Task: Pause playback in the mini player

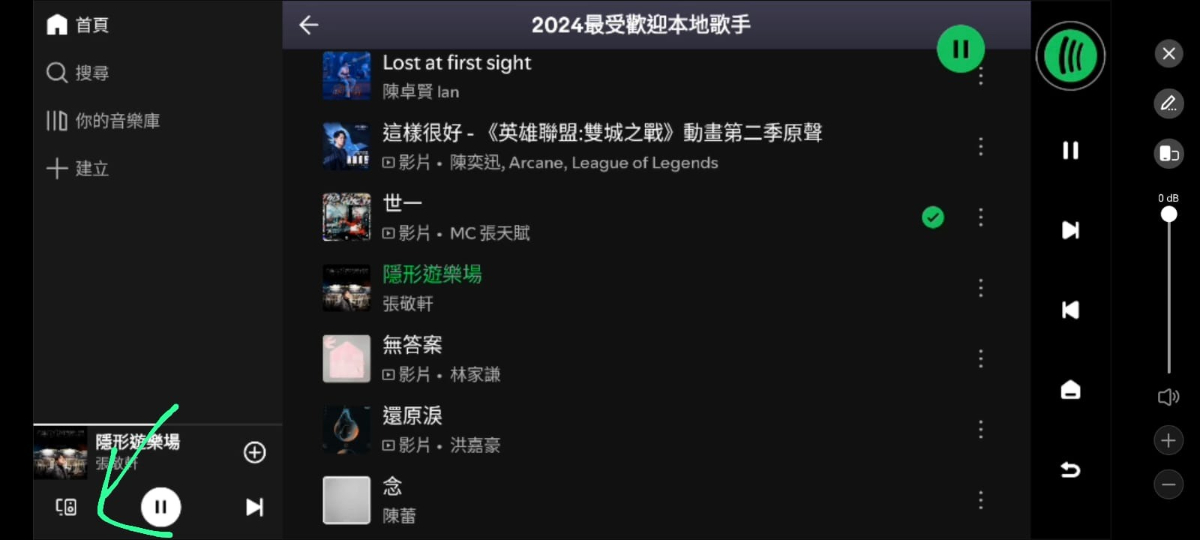Action: pos(160,507)
